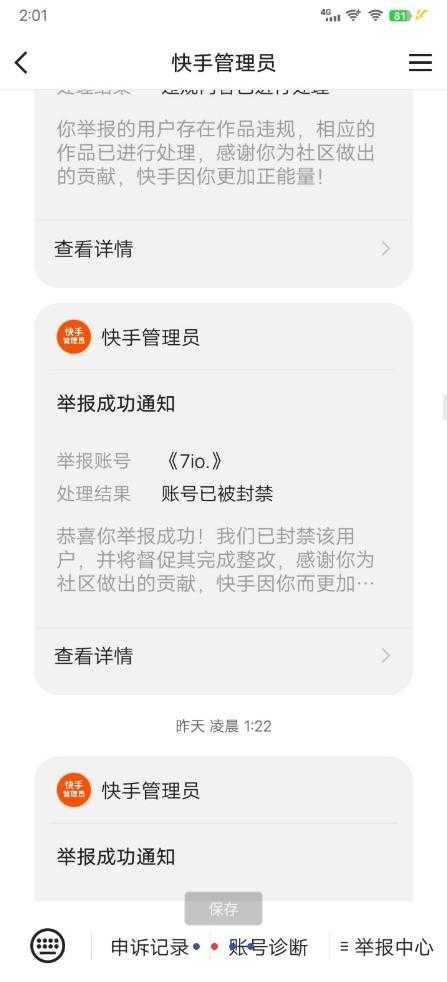Image resolution: width=447 pixels, height=982 pixels.
Task: Switch to the keyboard input icon
Action: point(48,944)
